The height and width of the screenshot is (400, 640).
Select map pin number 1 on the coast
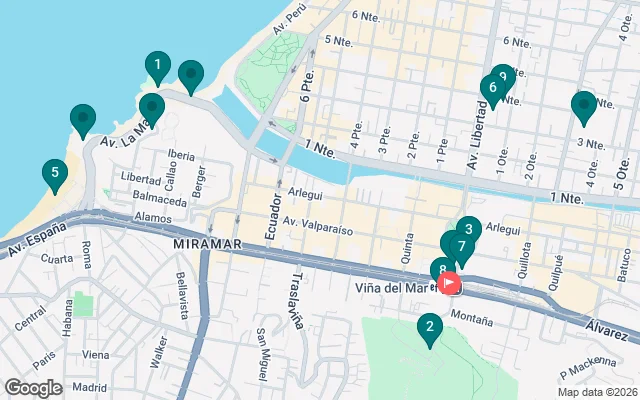(157, 66)
